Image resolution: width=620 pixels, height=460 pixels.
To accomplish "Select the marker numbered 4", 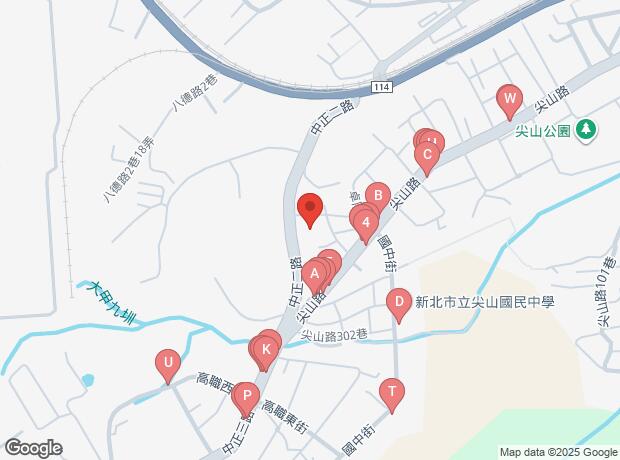I will pyautogui.click(x=367, y=222).
